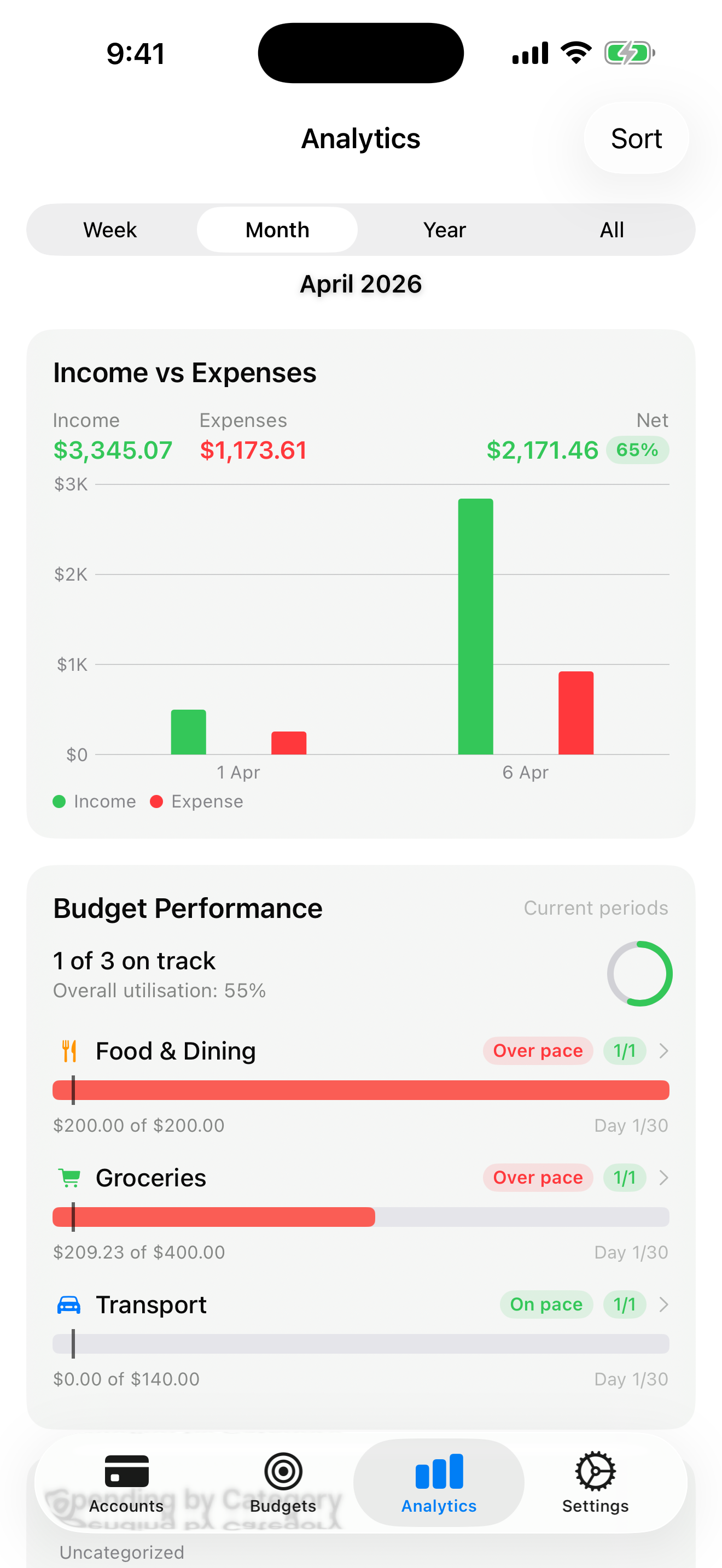Screen dimensions: 722x1568
Task: Expand Transport budget details
Action: (x=663, y=1304)
